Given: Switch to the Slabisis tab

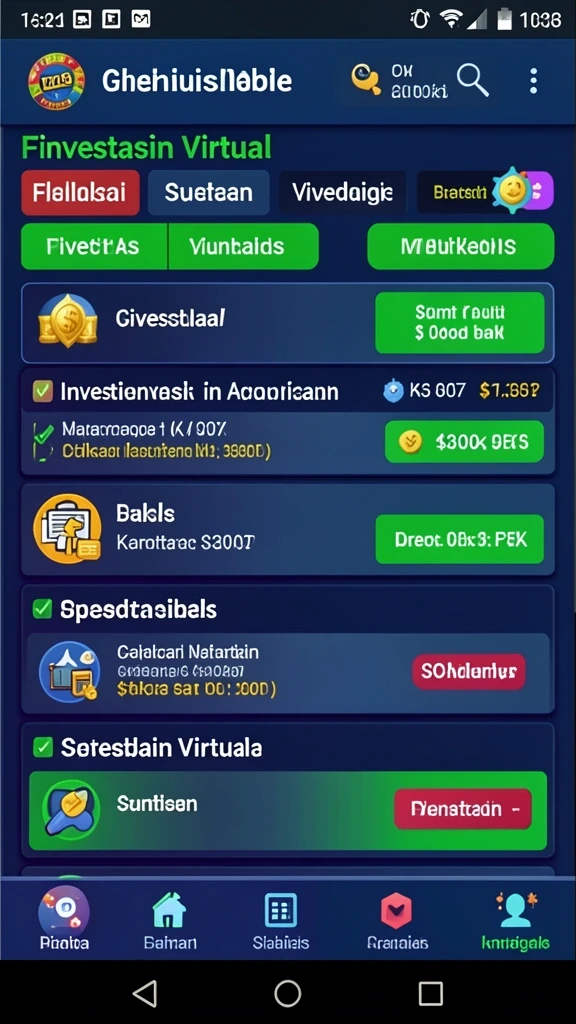Looking at the screenshot, I should pos(281,922).
